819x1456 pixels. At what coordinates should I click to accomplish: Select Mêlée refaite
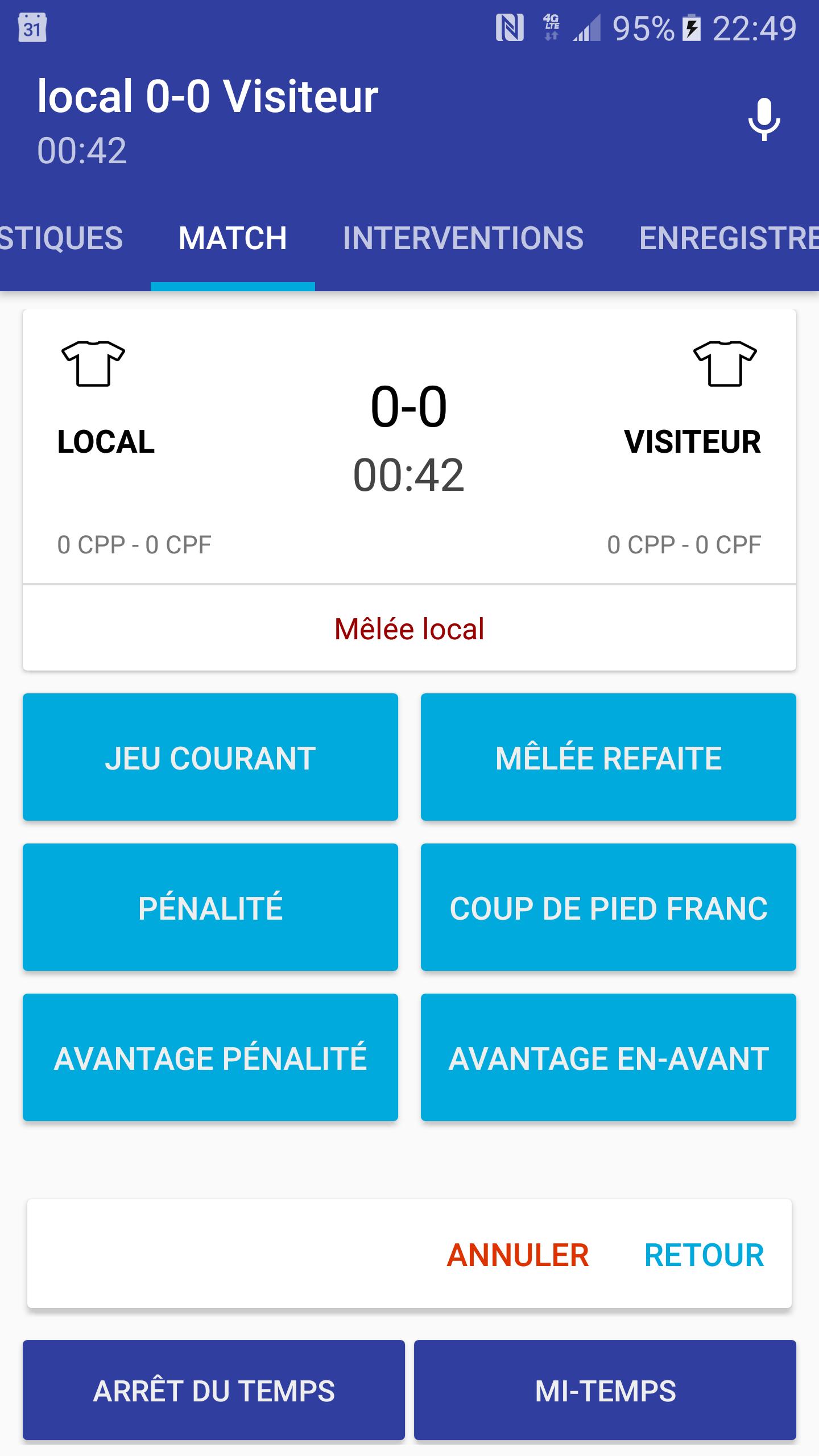(x=609, y=757)
